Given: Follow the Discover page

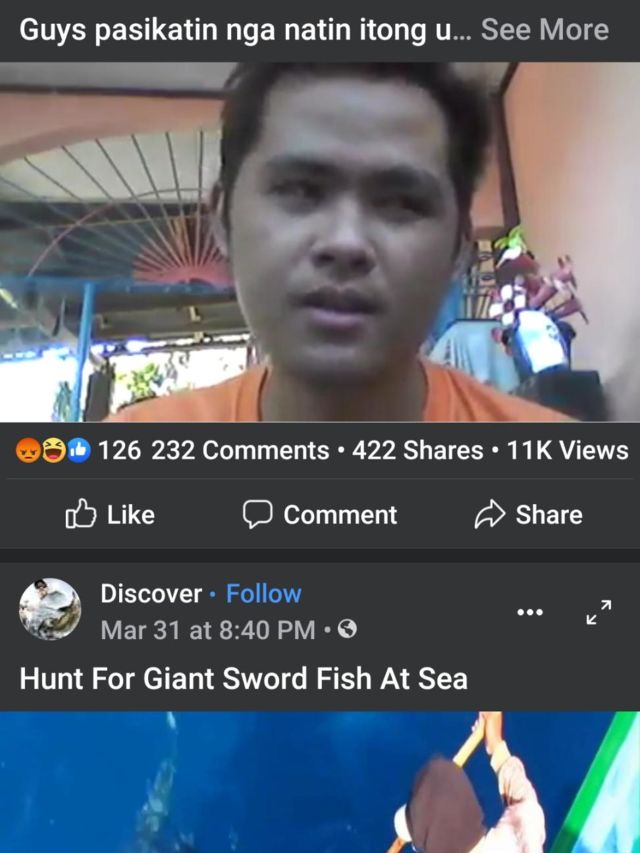Looking at the screenshot, I should [263, 594].
